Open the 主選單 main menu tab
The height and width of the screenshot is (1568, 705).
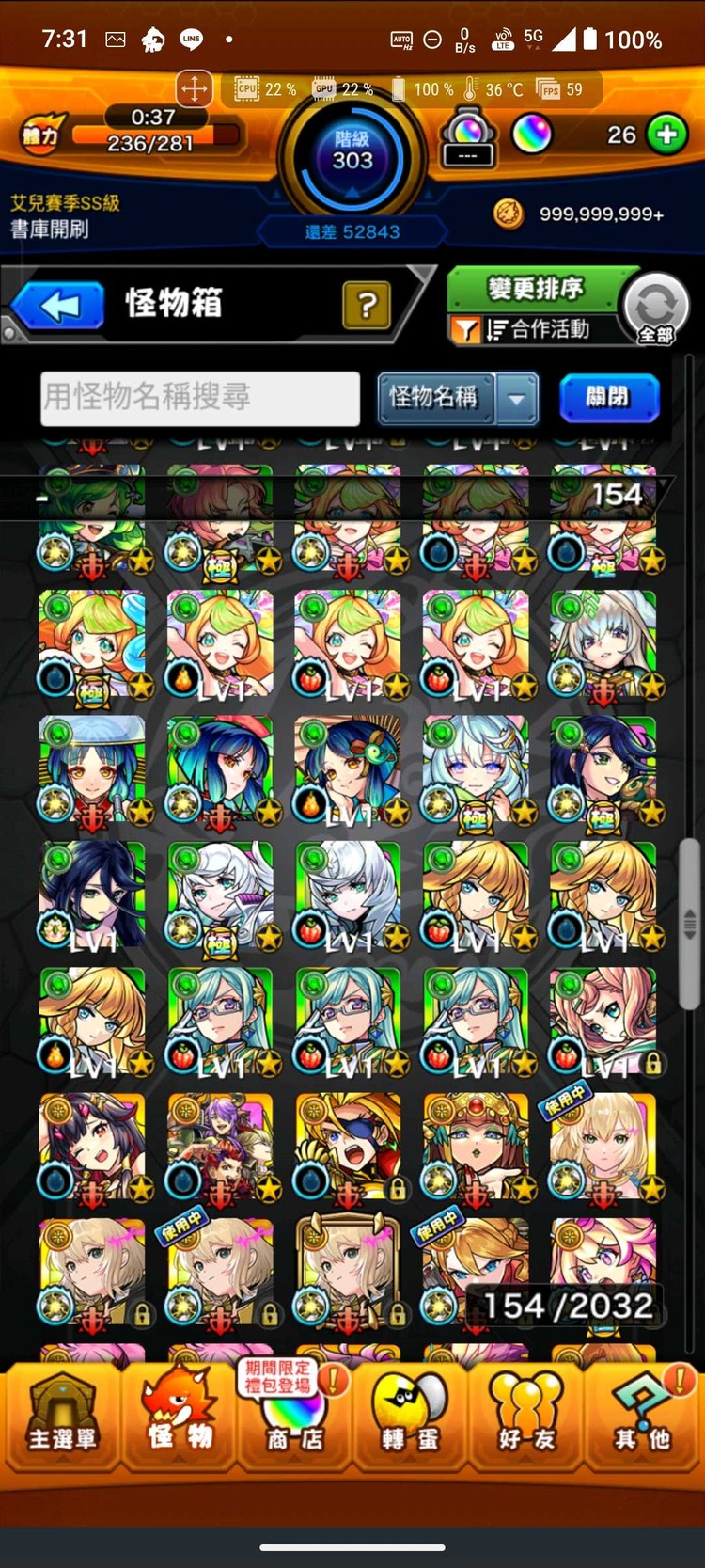tap(61, 1416)
